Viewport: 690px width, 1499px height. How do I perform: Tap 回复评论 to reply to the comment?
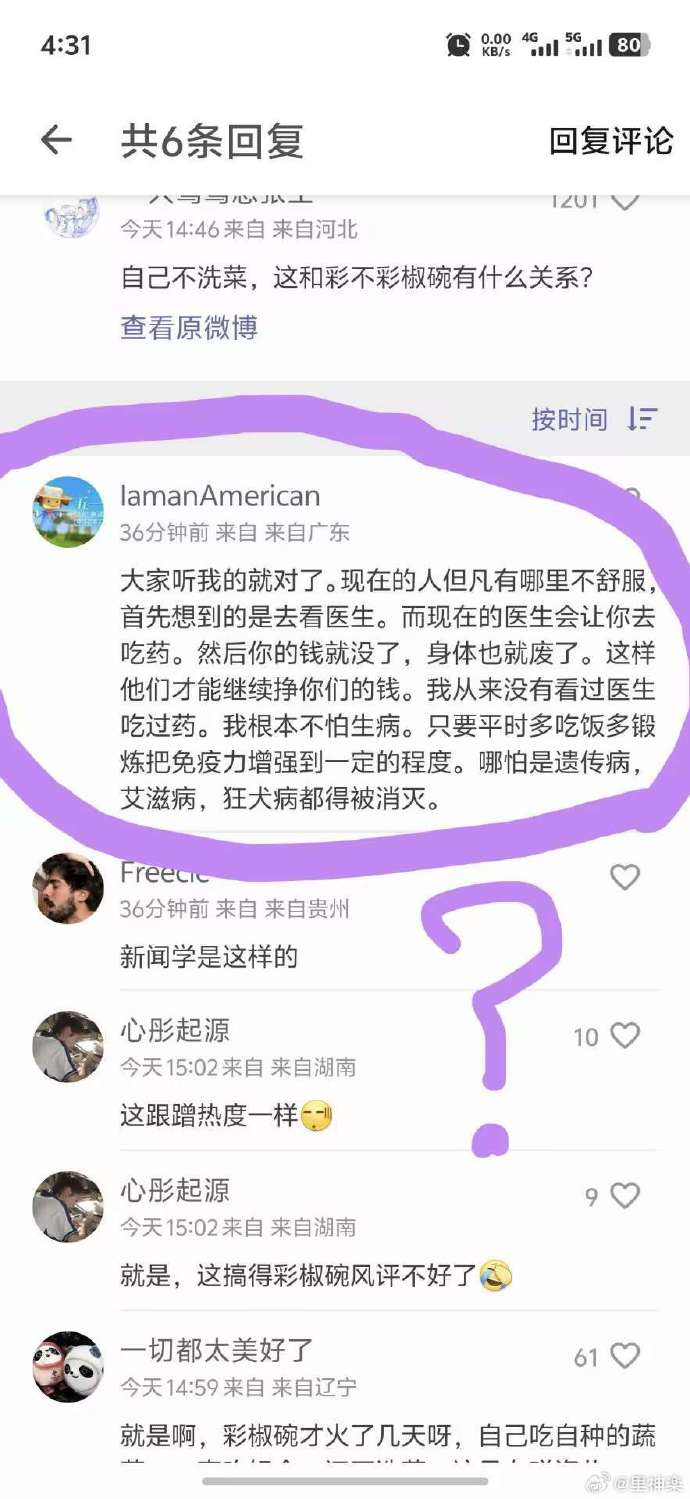click(x=610, y=141)
